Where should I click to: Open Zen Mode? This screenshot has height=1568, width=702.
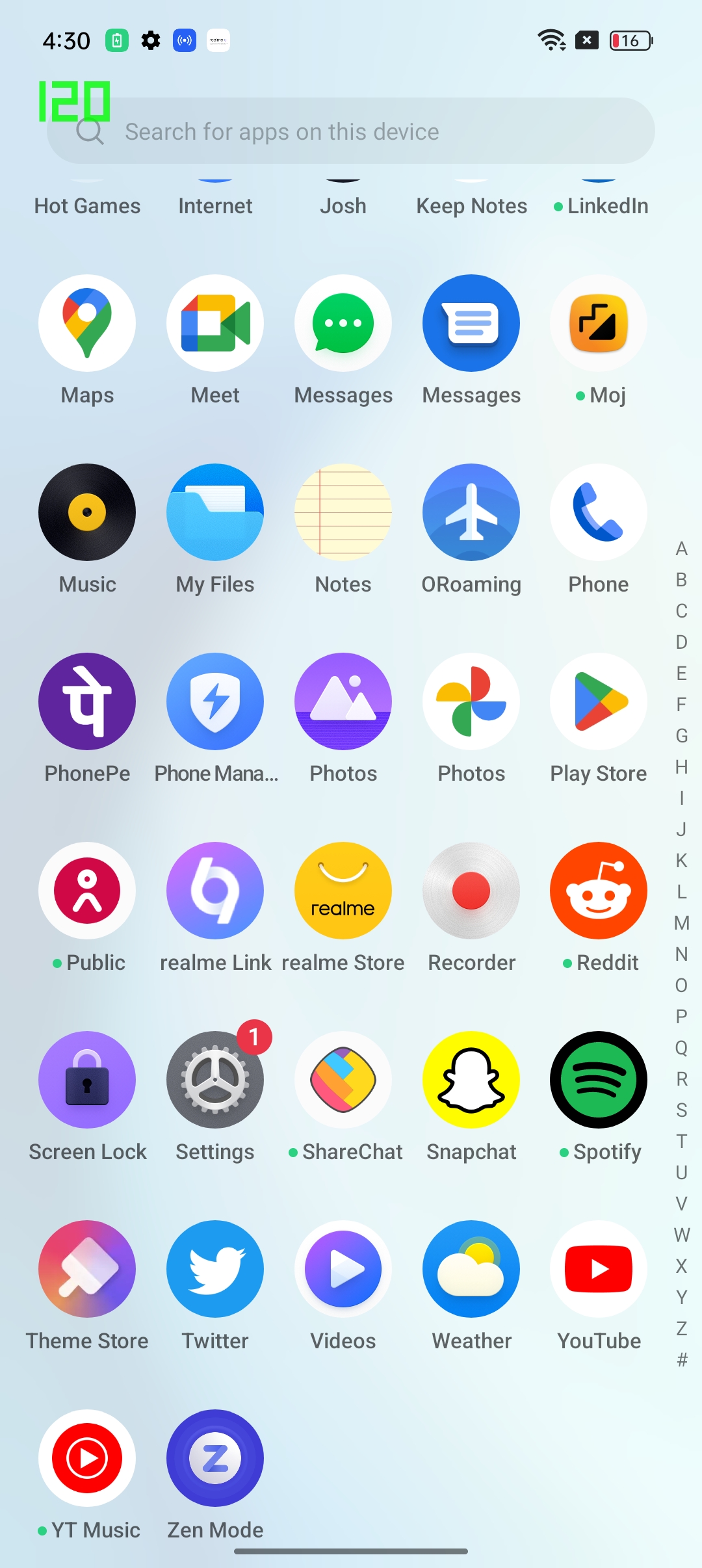(215, 1458)
